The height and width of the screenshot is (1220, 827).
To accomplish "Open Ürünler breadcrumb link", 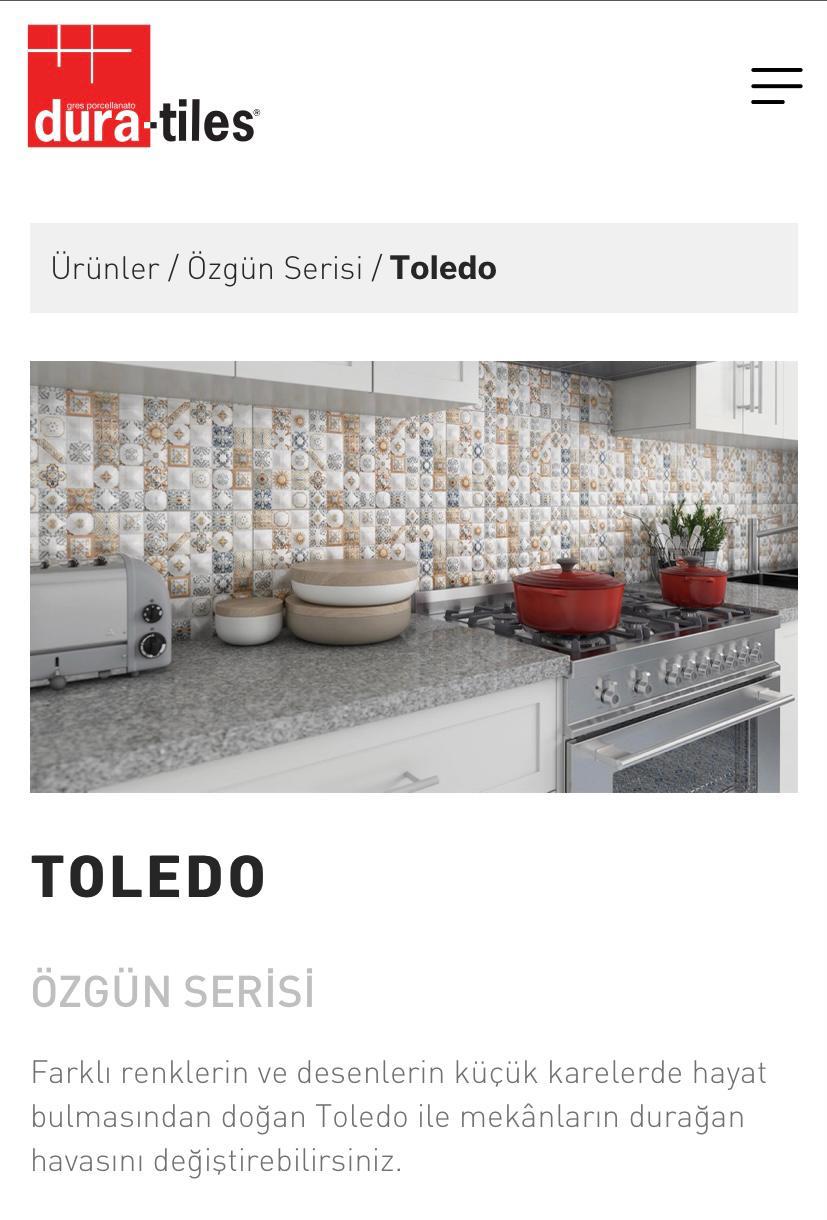I will point(105,268).
